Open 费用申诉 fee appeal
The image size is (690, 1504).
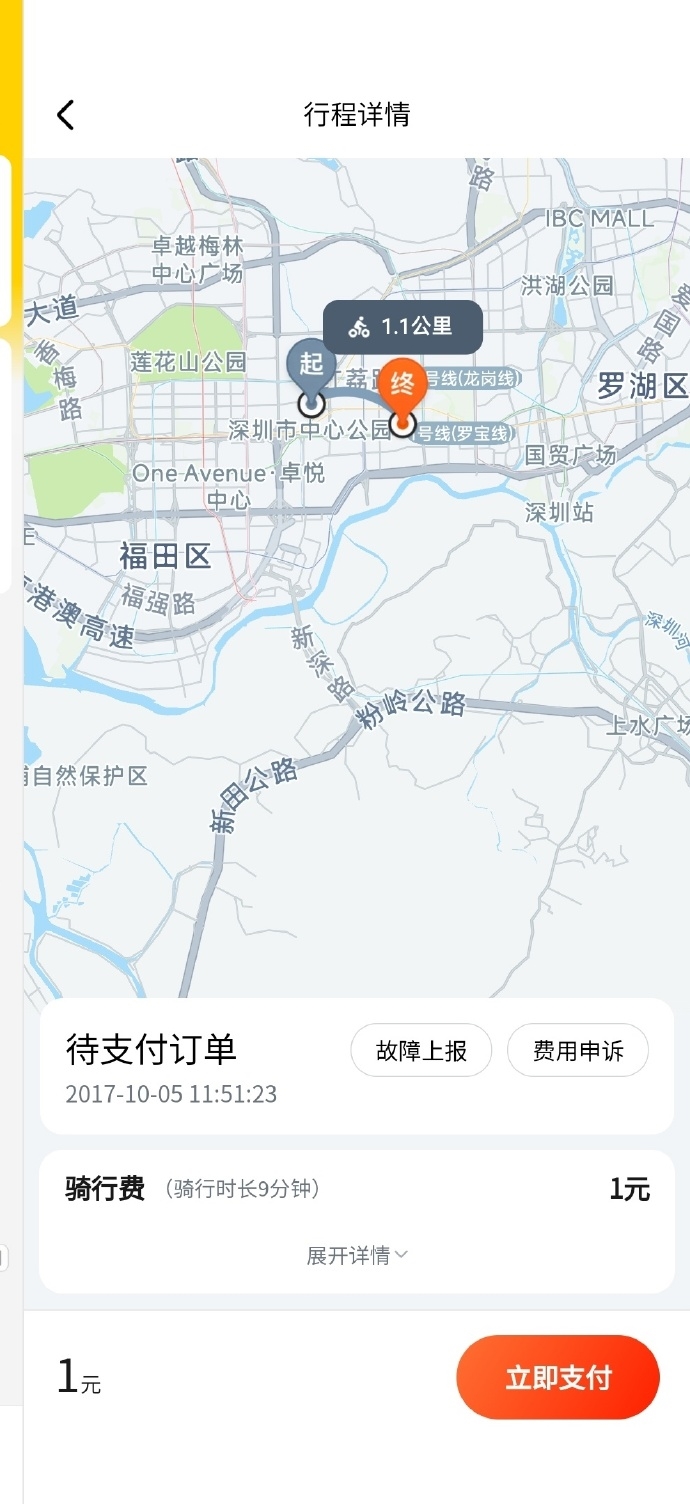click(x=578, y=1051)
